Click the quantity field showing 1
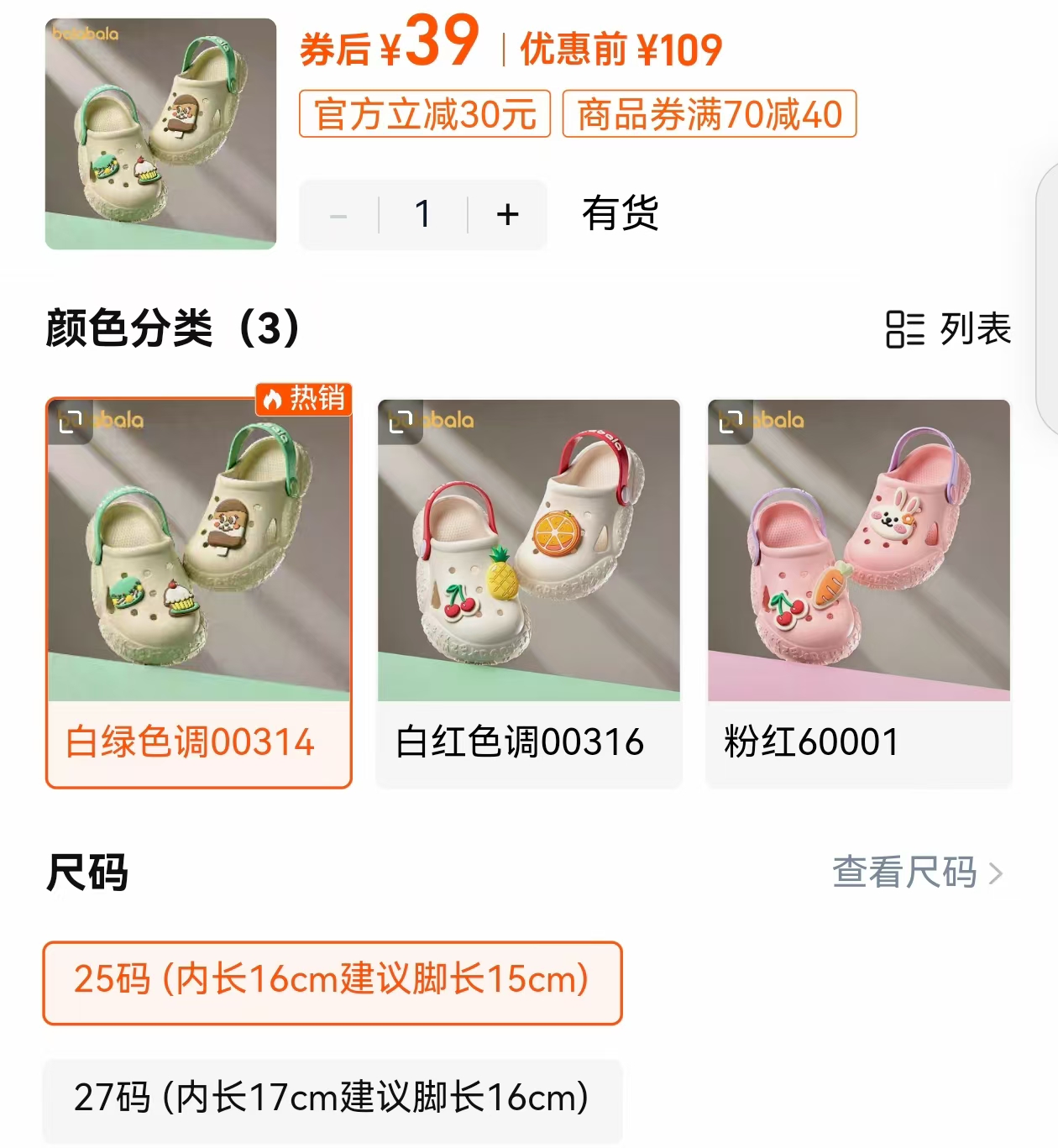This screenshot has height=1148, width=1058. click(x=422, y=215)
